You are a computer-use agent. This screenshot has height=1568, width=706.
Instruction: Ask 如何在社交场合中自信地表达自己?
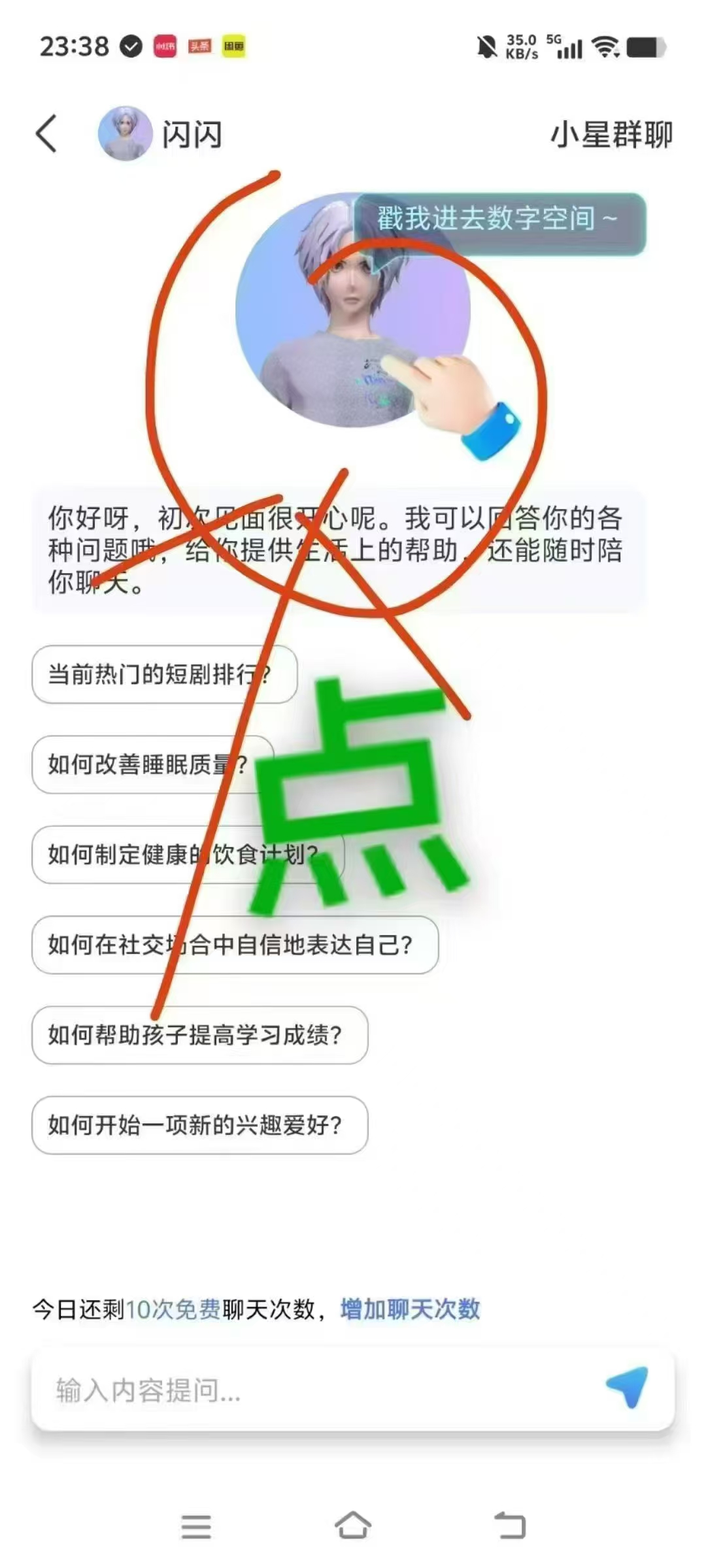click(235, 945)
